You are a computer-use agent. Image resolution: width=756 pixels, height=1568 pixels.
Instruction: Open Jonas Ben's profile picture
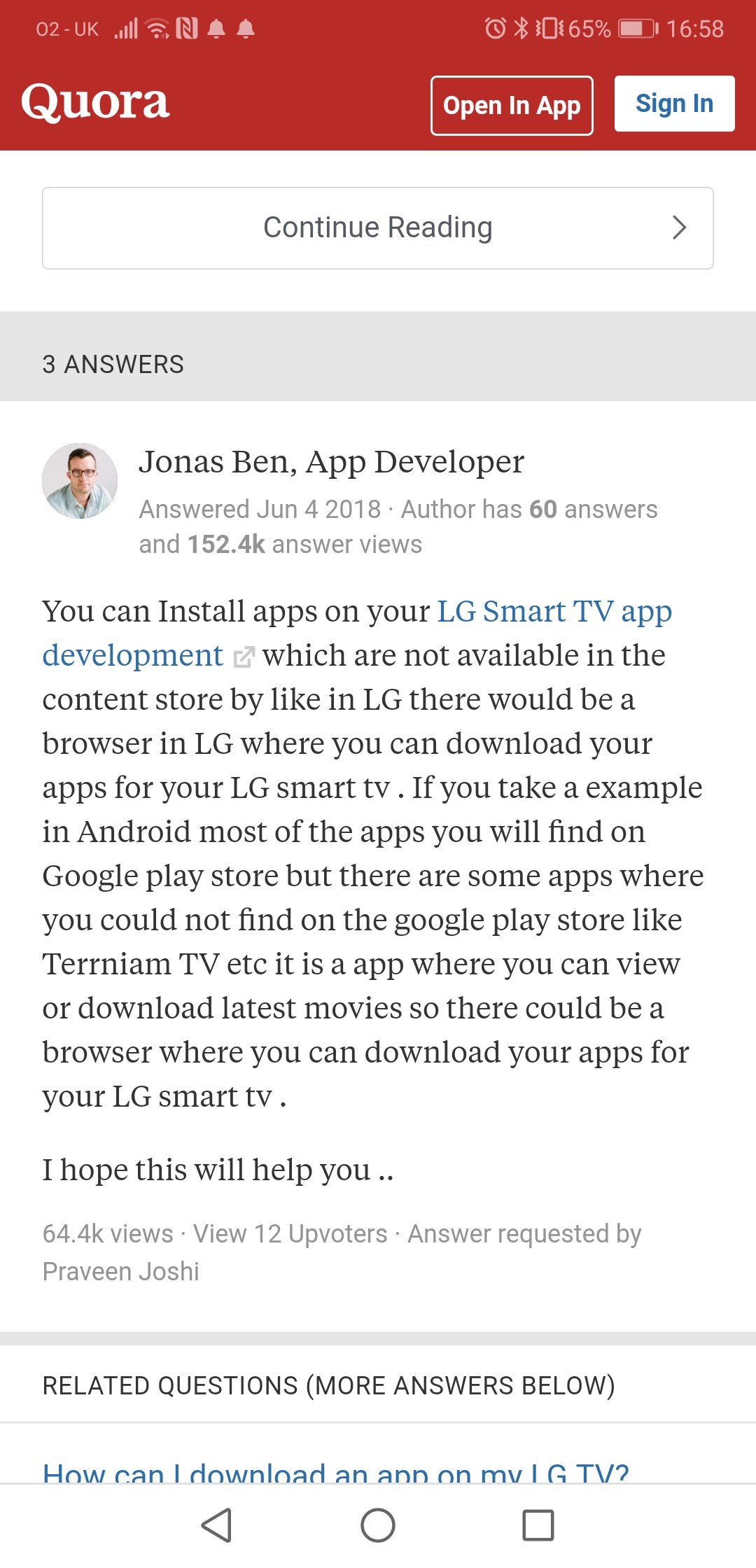pyautogui.click(x=80, y=481)
